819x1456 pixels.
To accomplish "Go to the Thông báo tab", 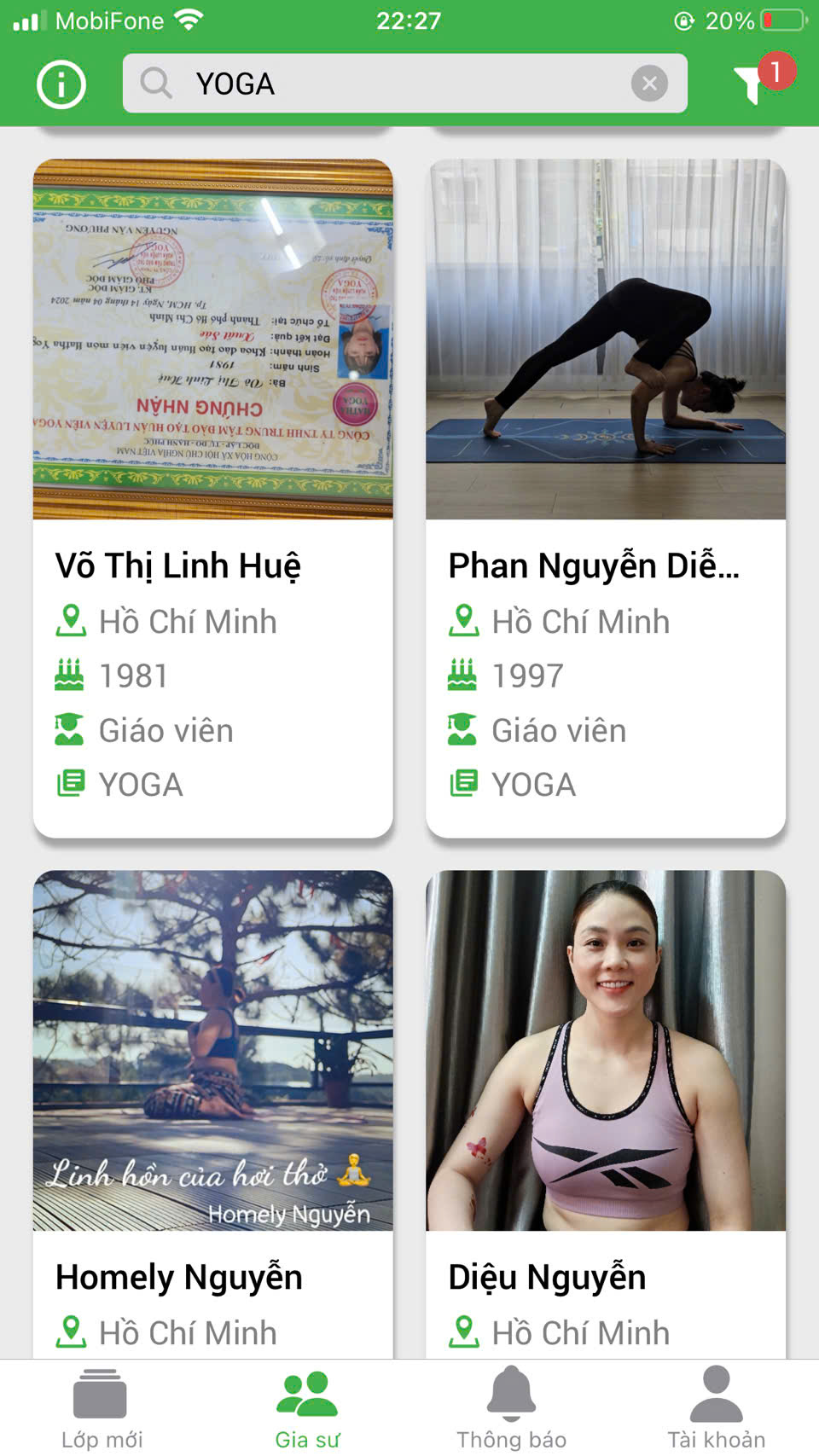I will 512,1407.
